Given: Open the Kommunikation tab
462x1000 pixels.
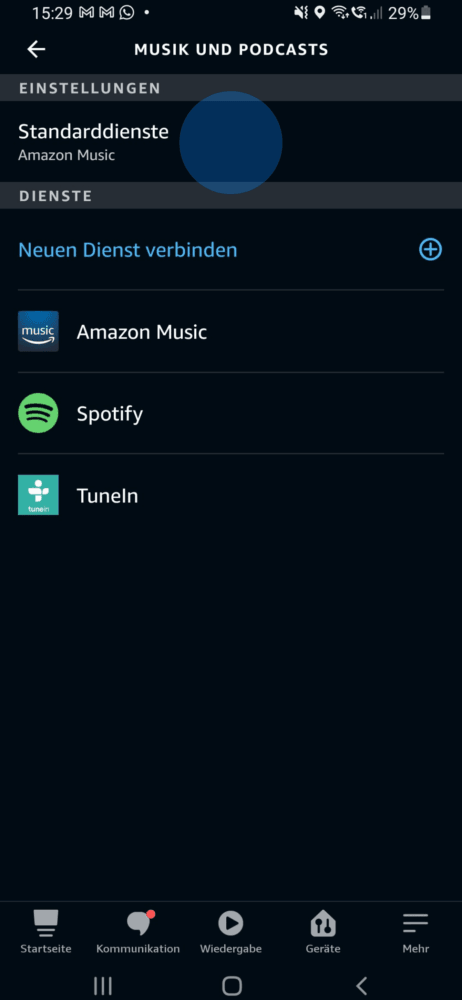Looking at the screenshot, I should pyautogui.click(x=138, y=932).
